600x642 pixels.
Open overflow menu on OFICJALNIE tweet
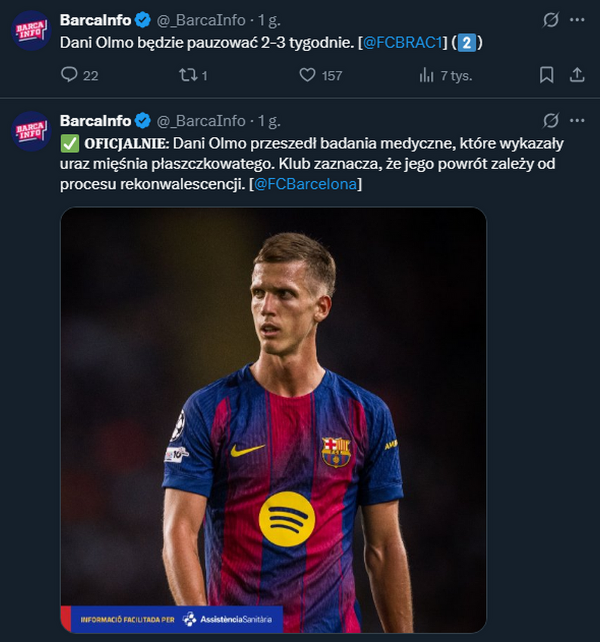[577, 121]
